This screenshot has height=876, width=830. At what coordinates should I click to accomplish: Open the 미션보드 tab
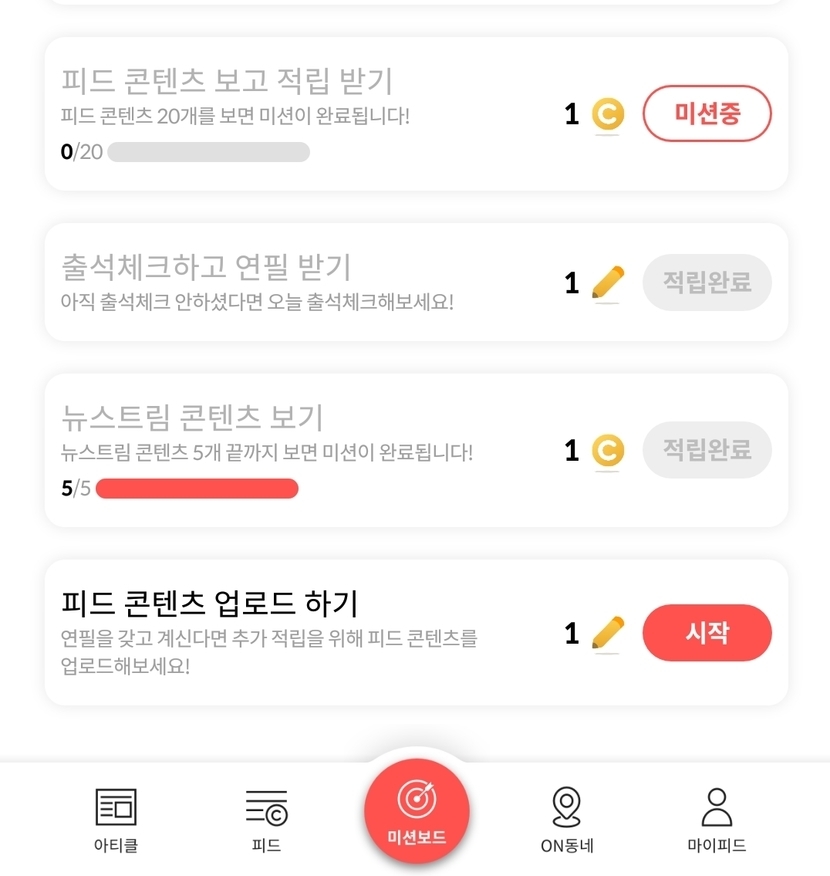click(x=416, y=810)
